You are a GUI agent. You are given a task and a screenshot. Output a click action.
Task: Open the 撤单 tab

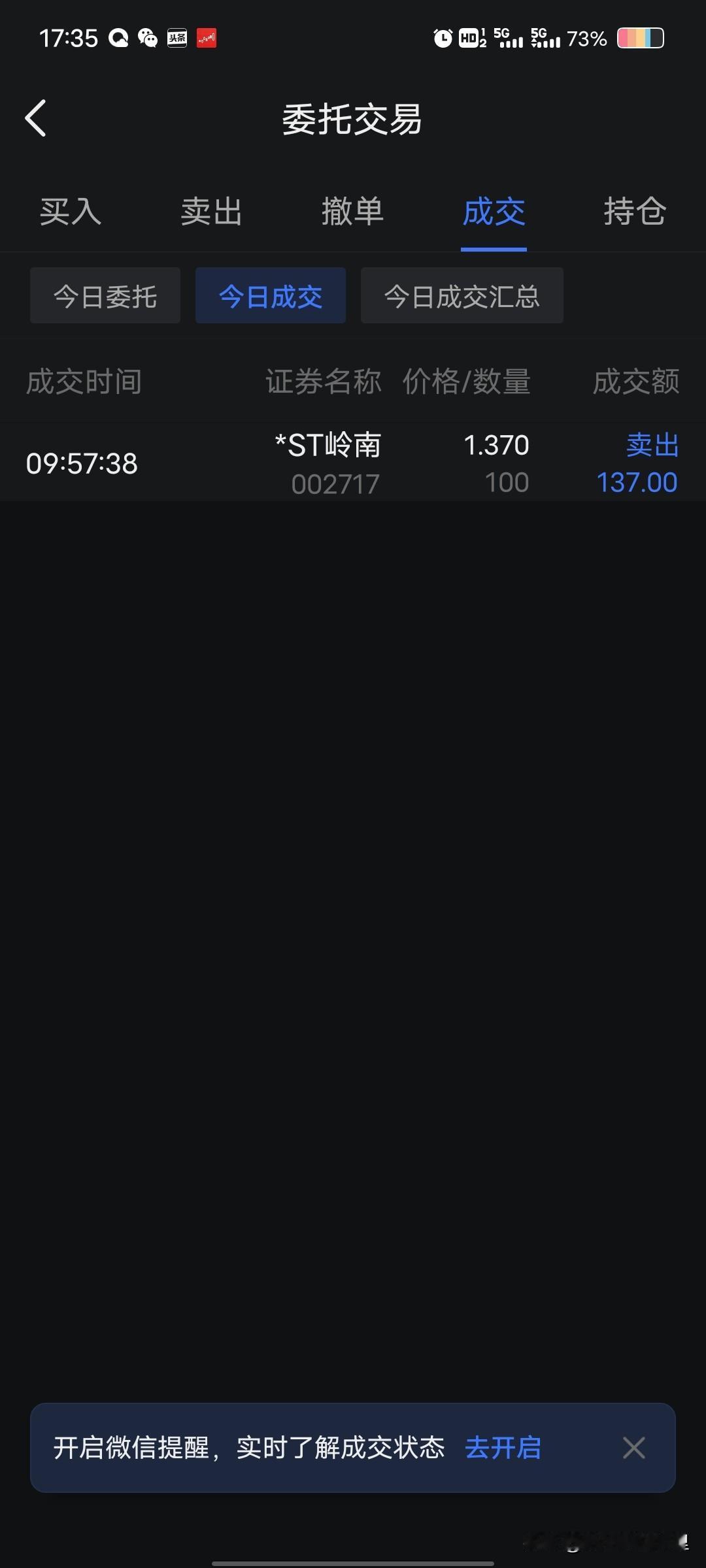pos(353,212)
